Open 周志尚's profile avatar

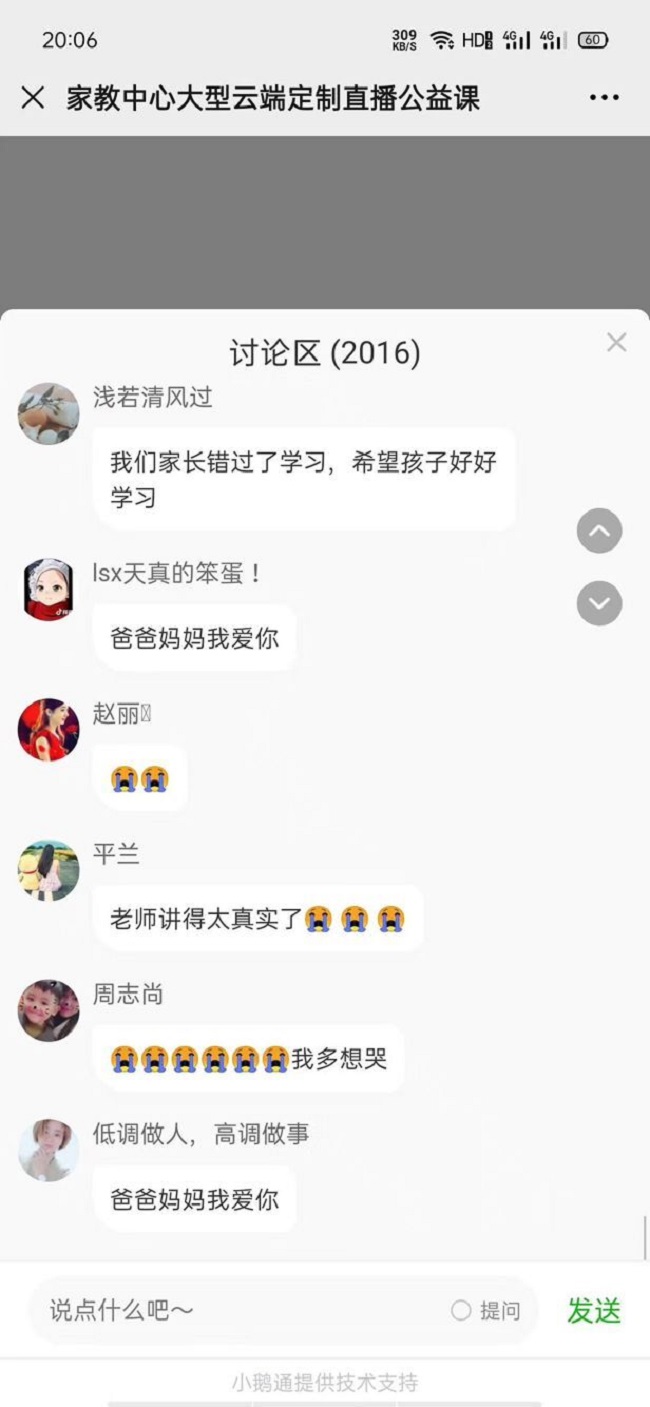(48, 1010)
